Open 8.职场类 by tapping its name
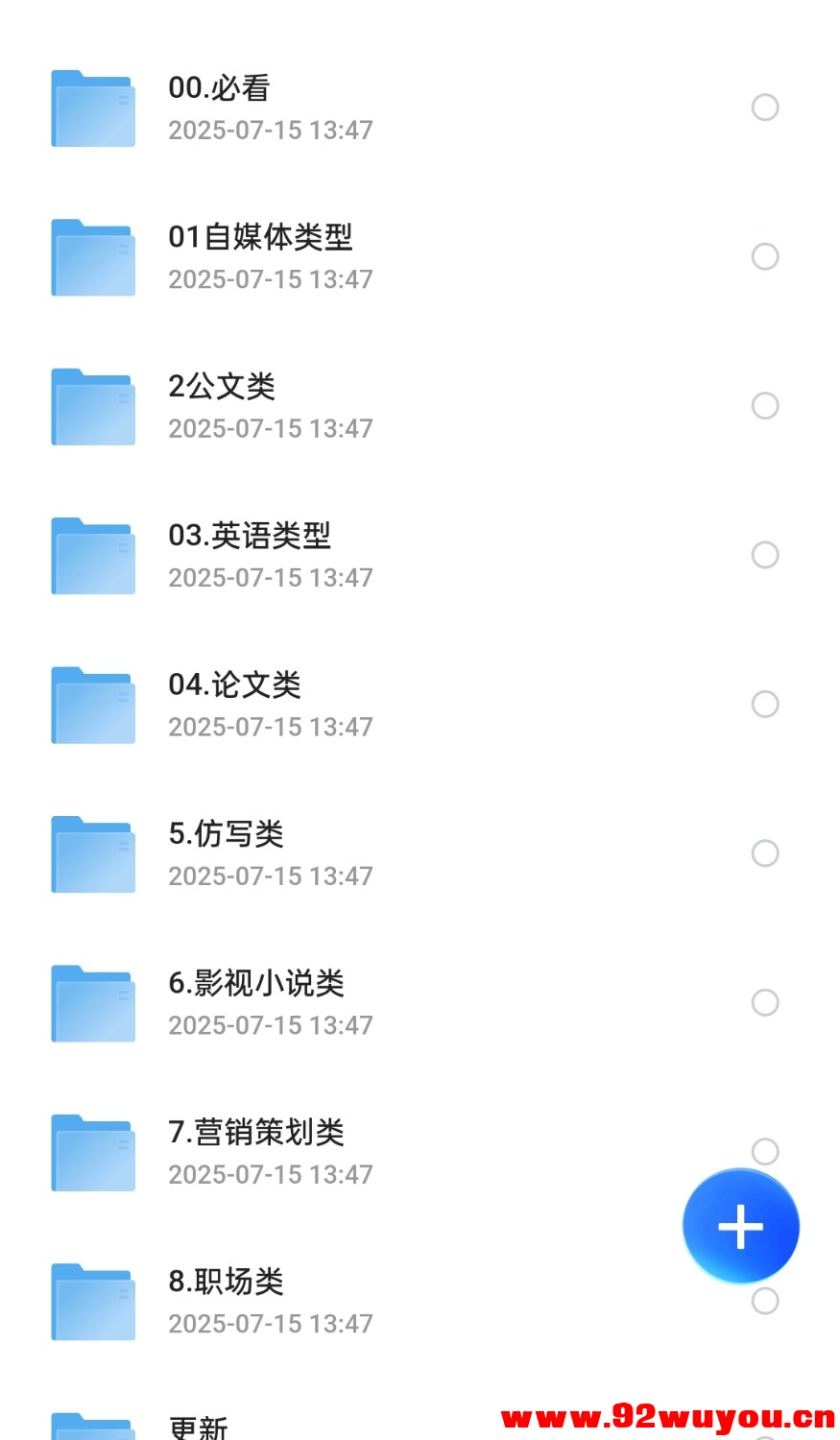Screen dimensions: 840x1440 pos(226,1281)
